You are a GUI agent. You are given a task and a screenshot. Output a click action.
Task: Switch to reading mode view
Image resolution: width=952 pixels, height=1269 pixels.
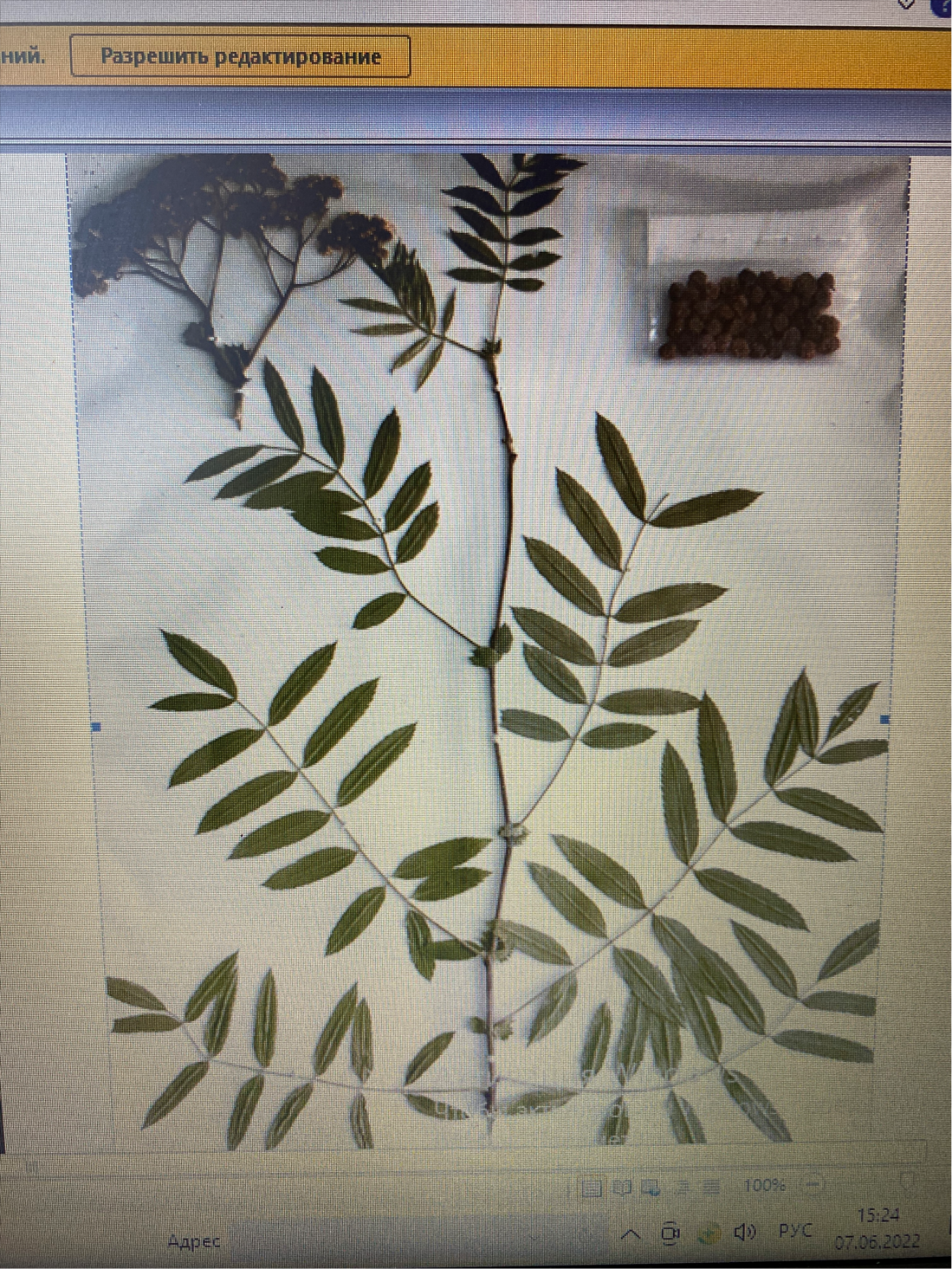click(x=621, y=1187)
